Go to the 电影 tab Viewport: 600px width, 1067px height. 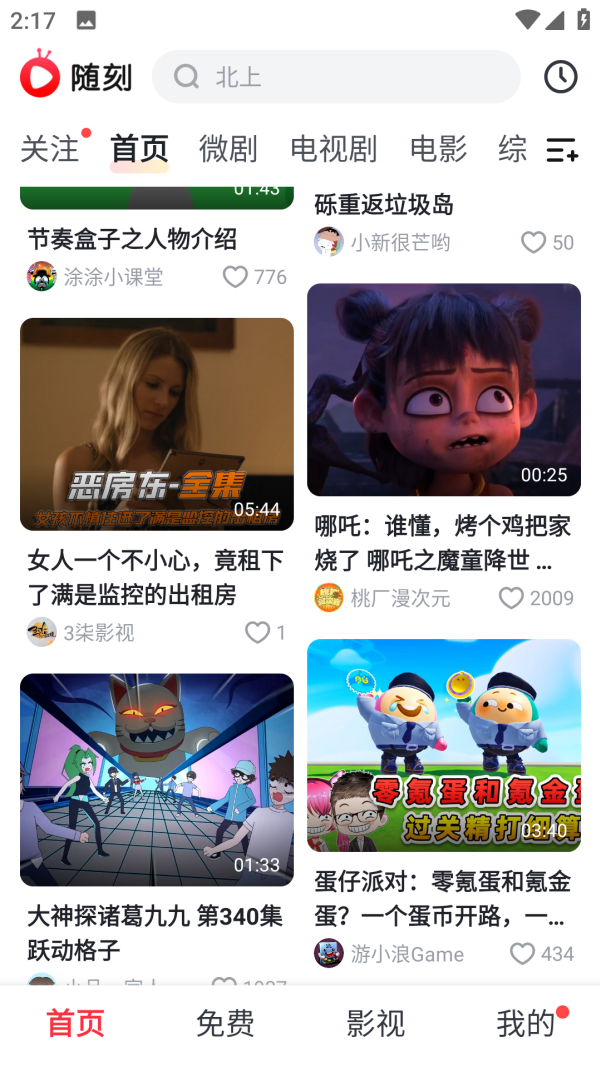(x=438, y=149)
